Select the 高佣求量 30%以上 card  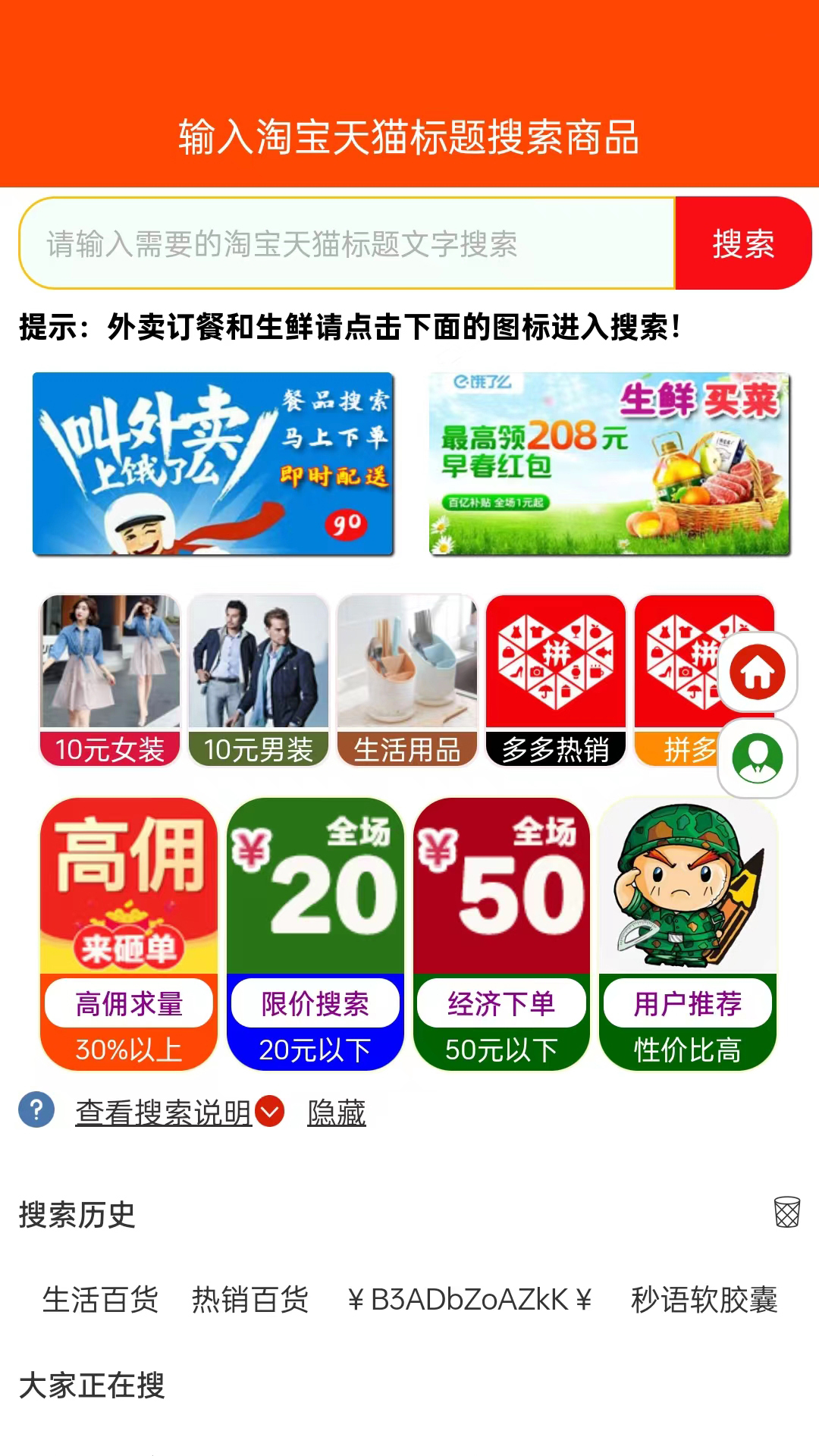[x=129, y=934]
